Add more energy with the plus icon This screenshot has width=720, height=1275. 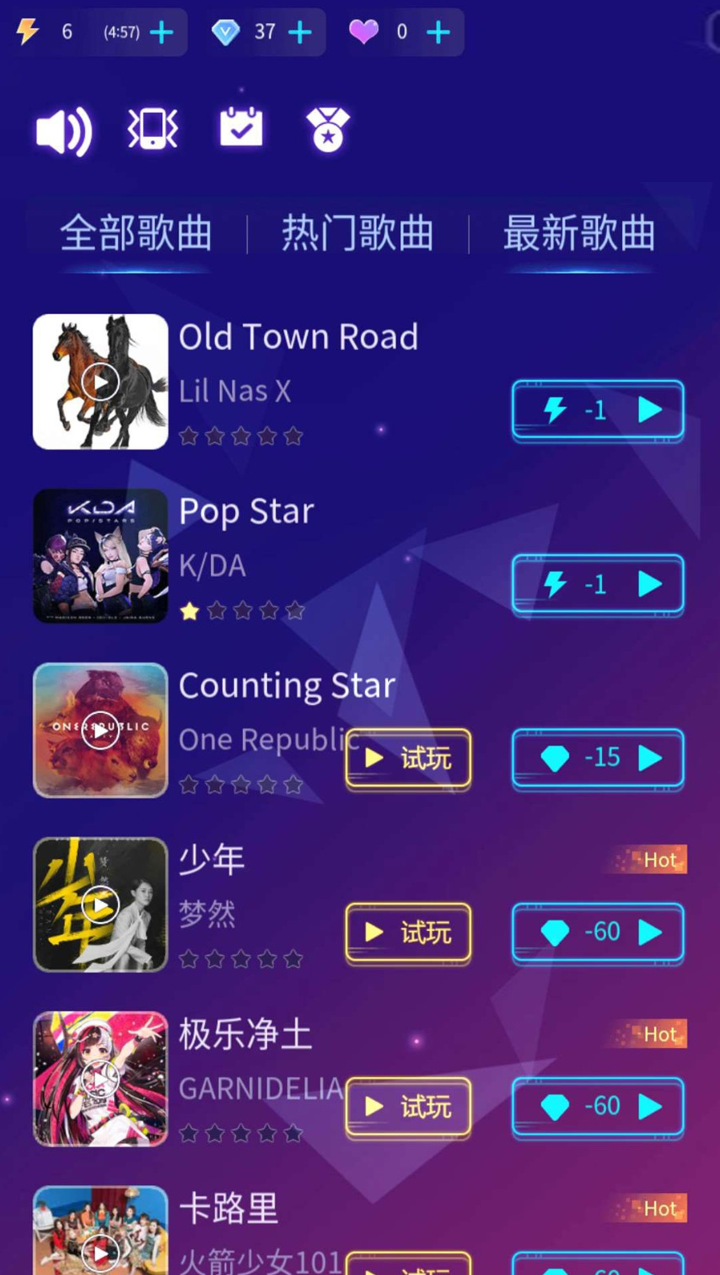(161, 32)
